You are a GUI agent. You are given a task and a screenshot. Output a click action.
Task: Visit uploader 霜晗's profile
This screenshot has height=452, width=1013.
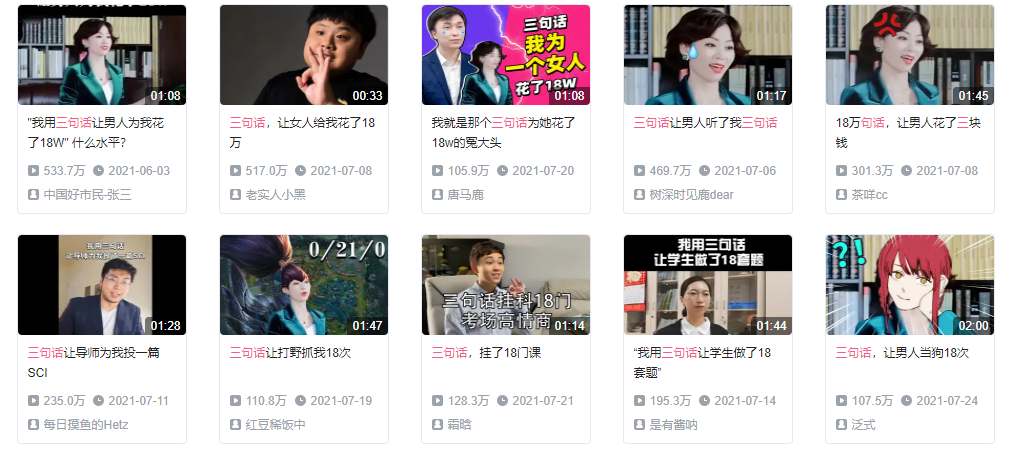point(460,425)
